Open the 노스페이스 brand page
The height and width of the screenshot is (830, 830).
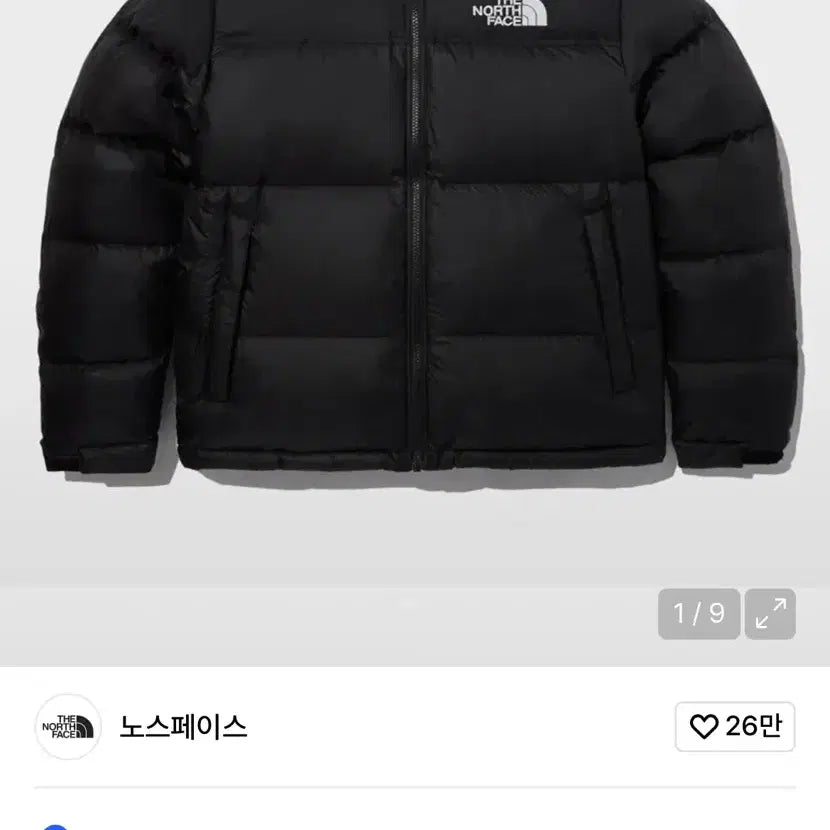coord(183,727)
